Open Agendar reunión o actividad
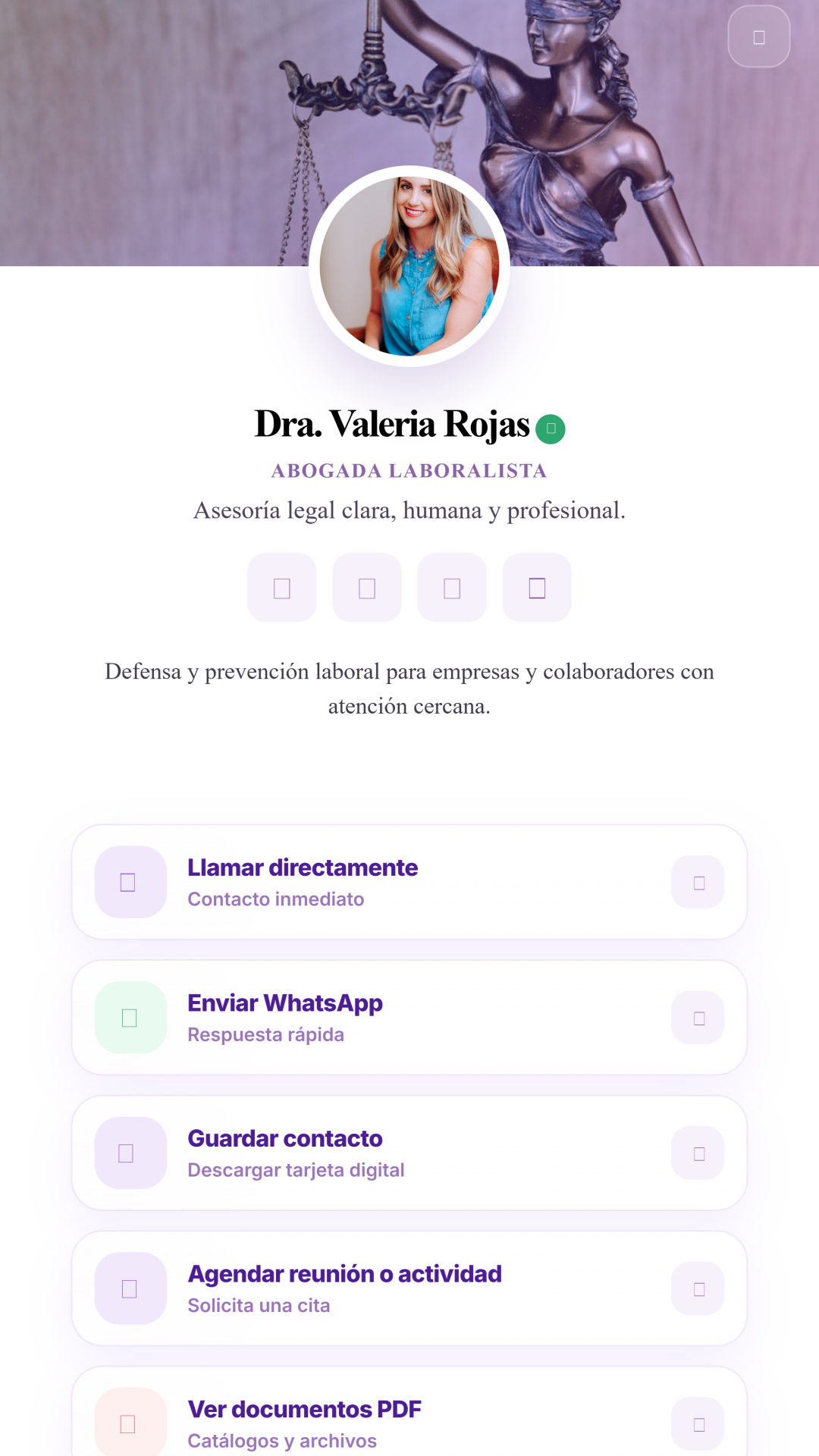The width and height of the screenshot is (819, 1456). (409, 1288)
